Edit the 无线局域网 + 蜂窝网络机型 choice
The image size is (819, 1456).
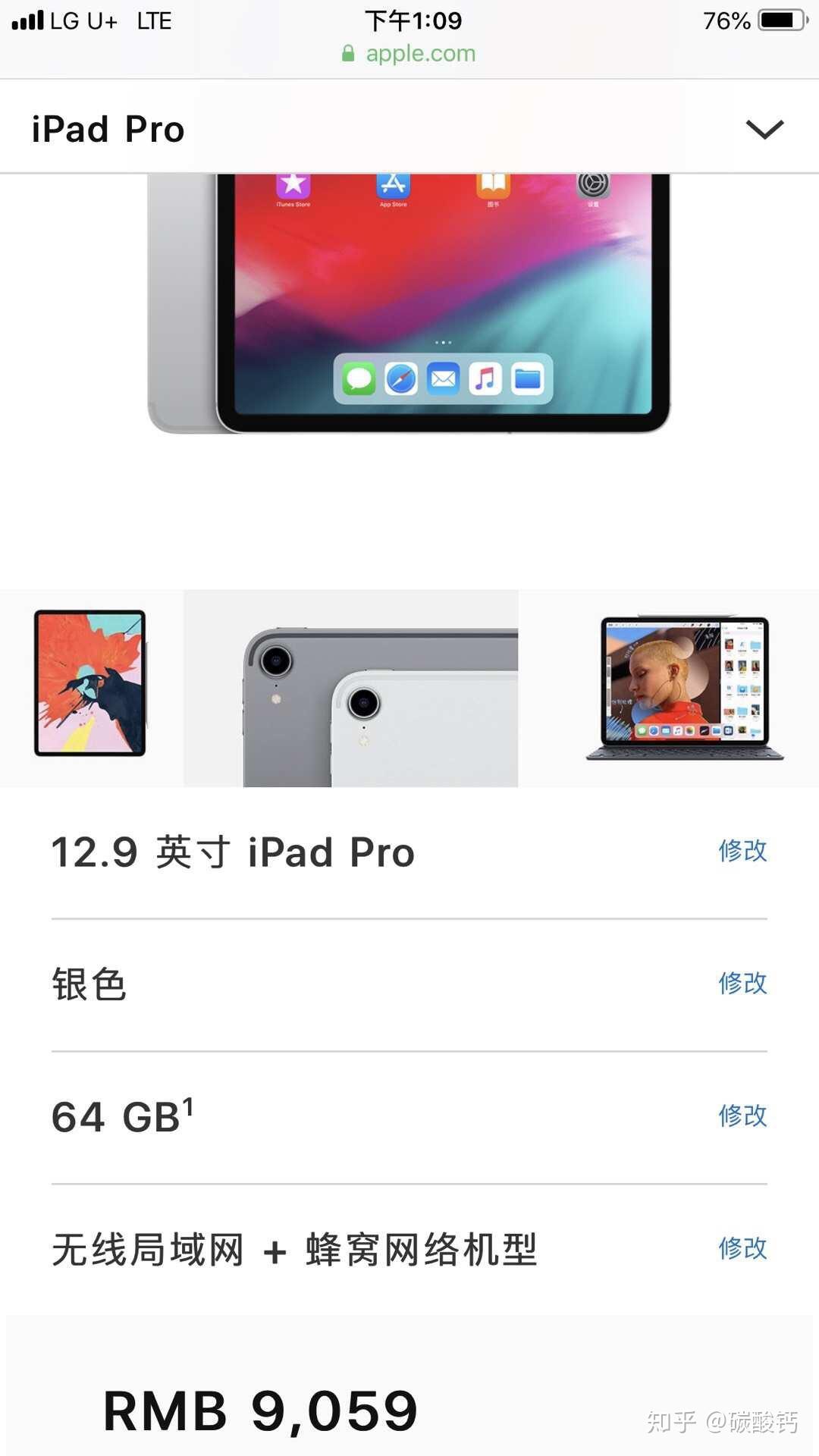742,1248
